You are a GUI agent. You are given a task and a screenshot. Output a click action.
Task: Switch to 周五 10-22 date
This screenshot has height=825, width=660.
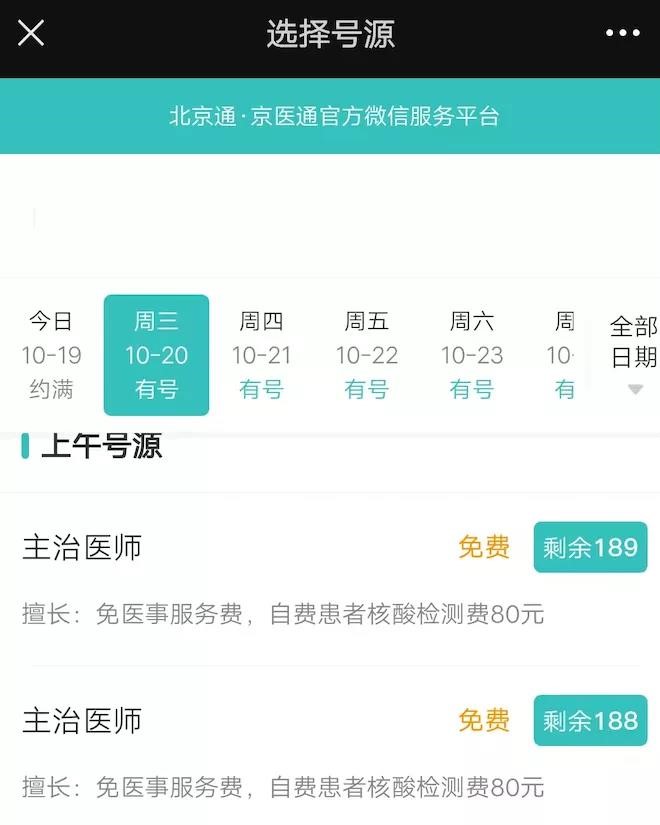(366, 355)
